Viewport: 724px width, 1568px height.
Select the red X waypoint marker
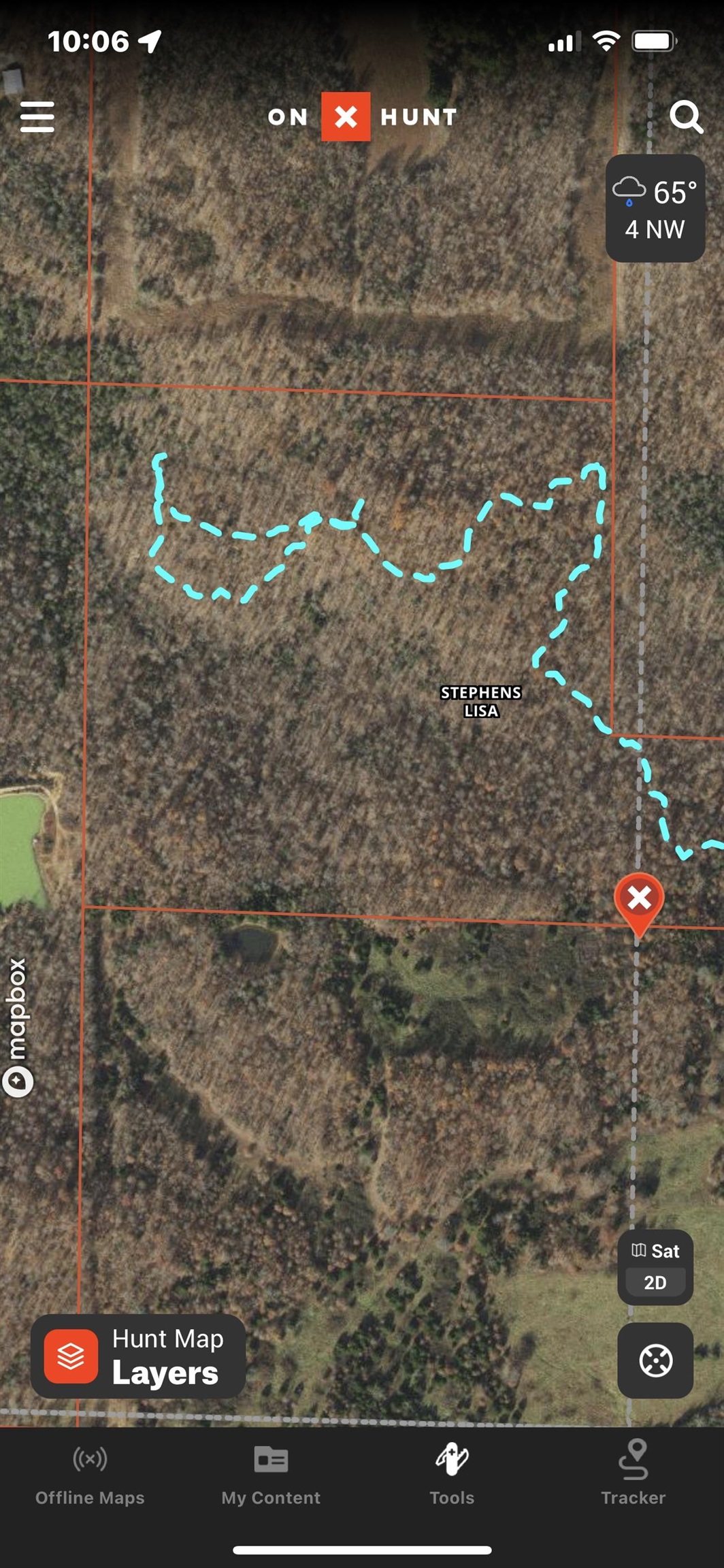pos(639,899)
